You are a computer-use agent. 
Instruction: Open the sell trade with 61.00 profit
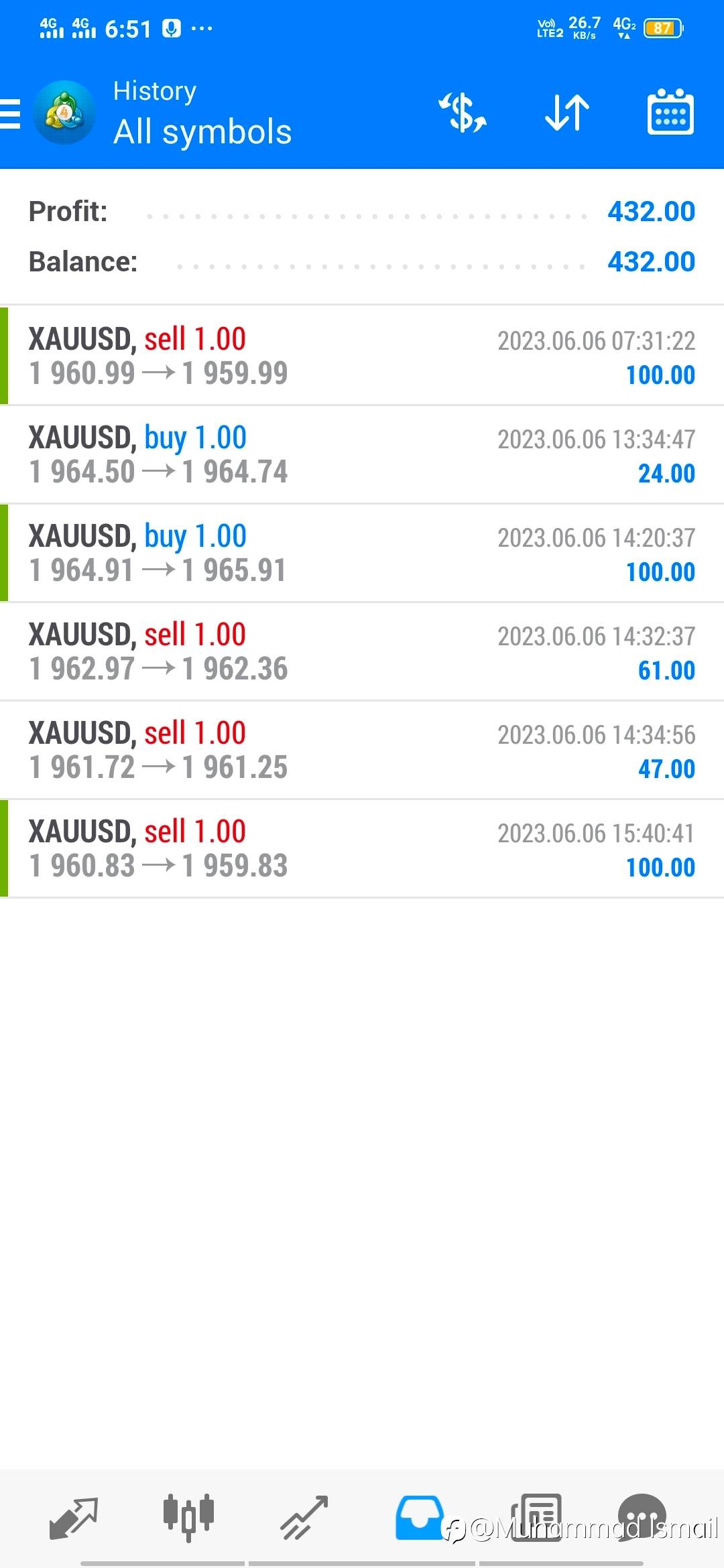[x=362, y=651]
